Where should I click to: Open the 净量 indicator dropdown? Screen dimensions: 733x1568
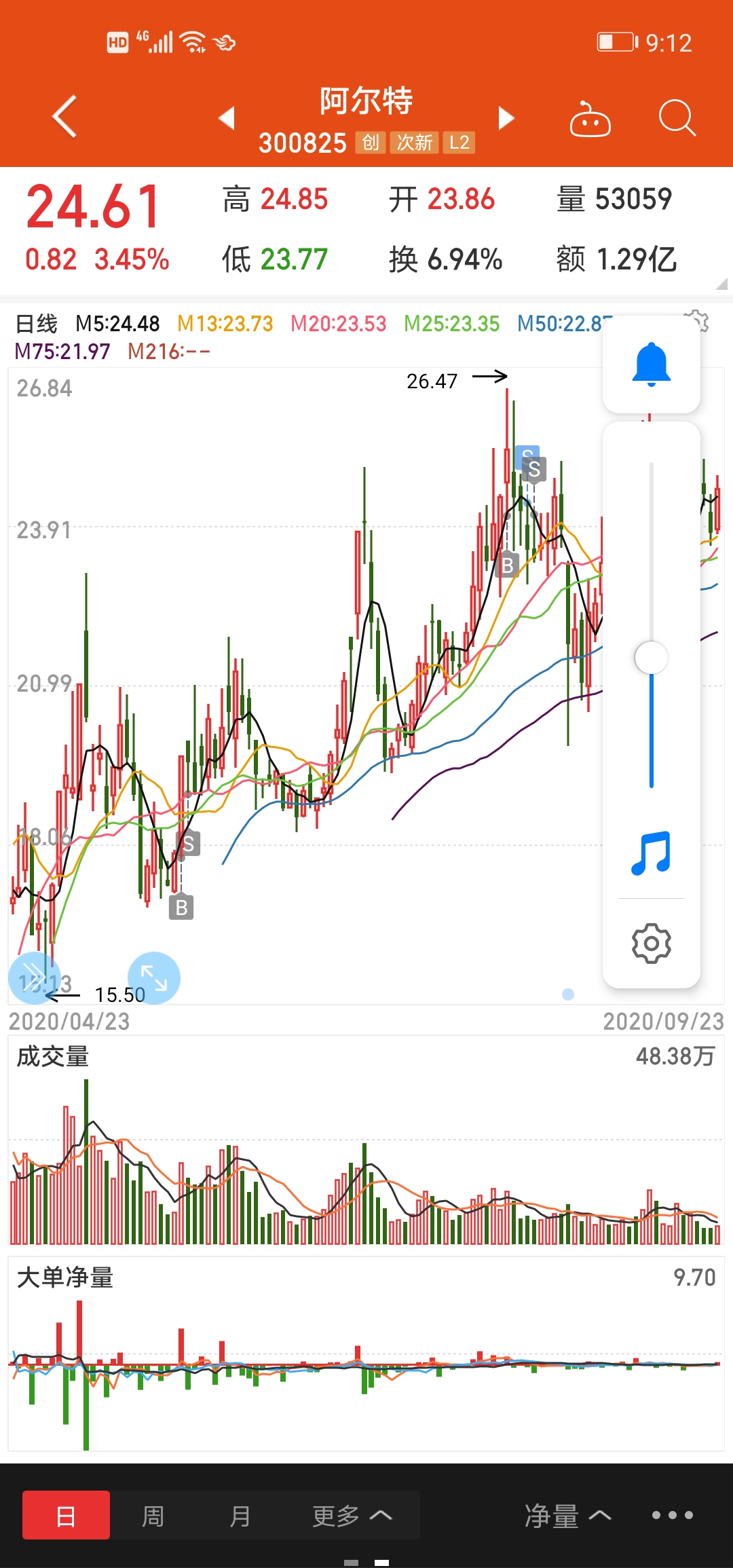tap(567, 1515)
